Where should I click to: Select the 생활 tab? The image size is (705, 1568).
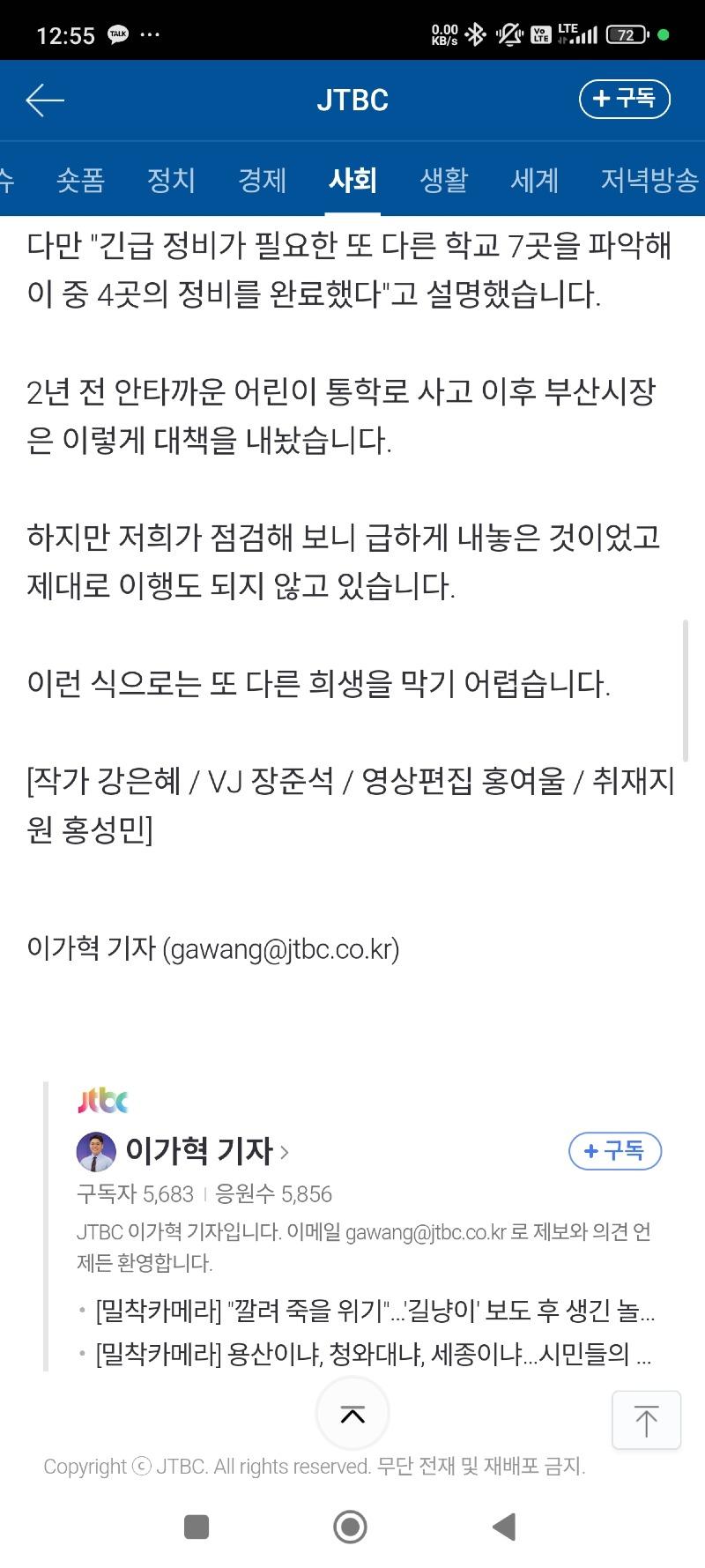pos(443,181)
